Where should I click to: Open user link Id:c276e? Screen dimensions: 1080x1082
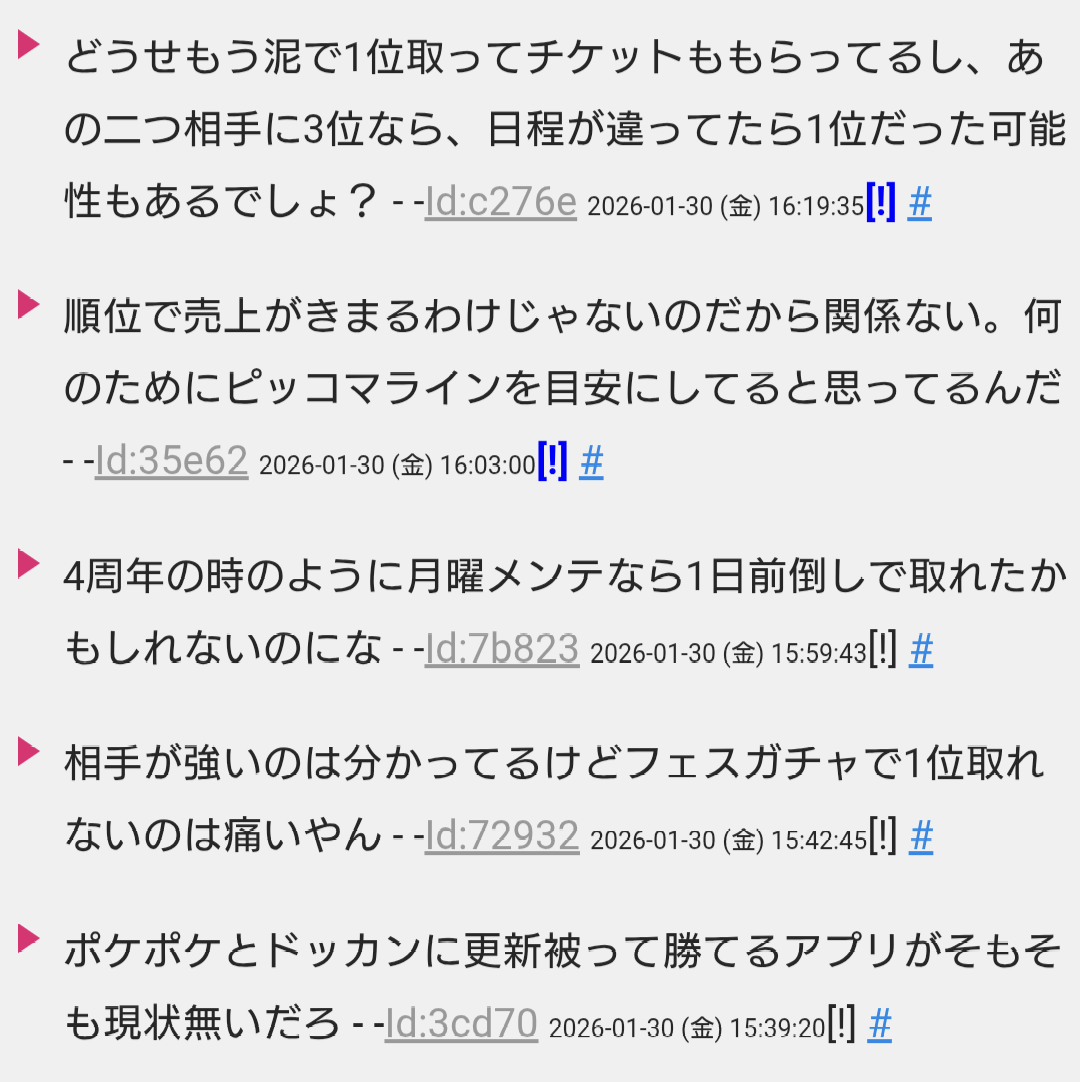[501, 203]
